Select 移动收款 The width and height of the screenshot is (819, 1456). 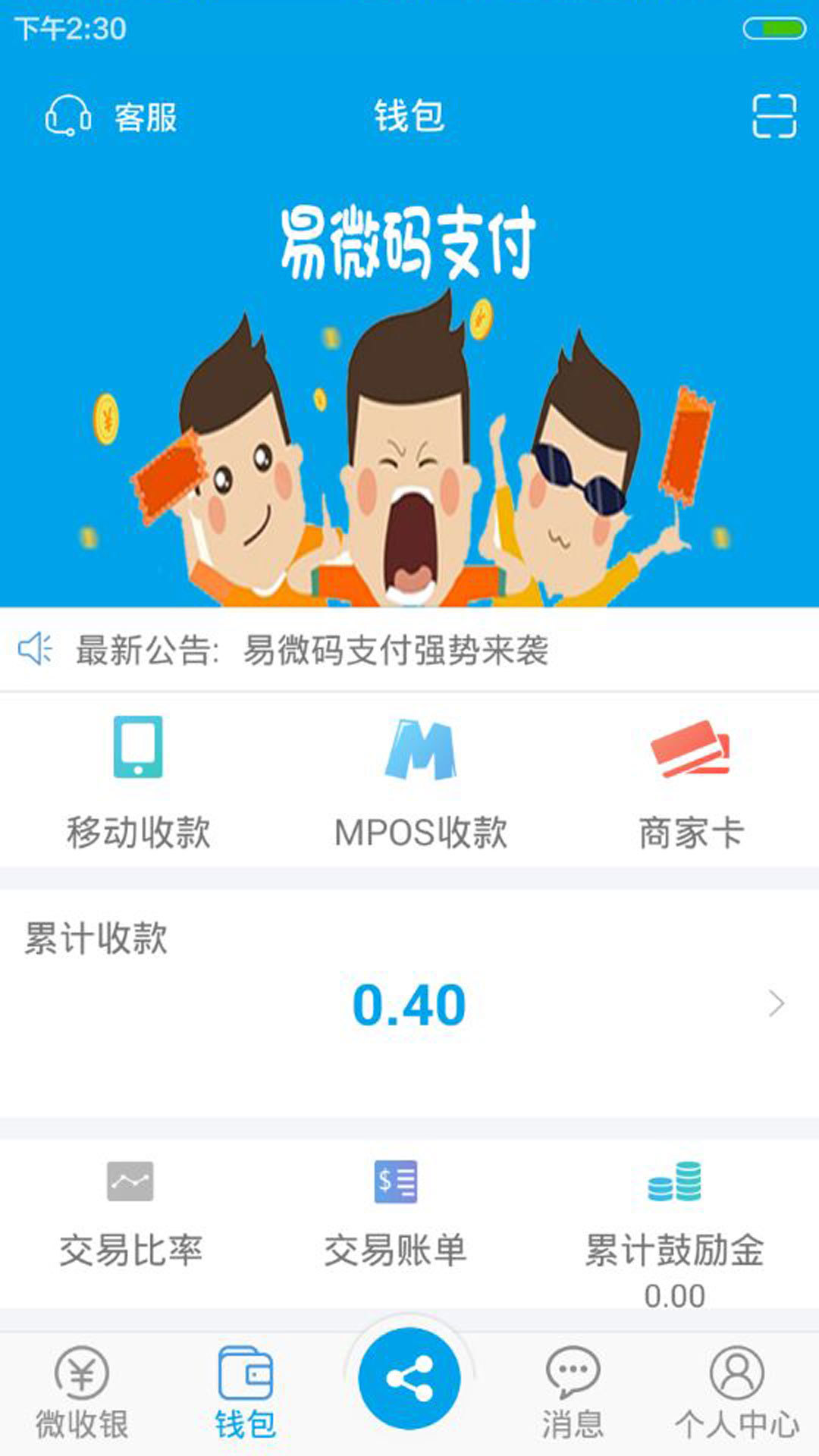[x=138, y=781]
